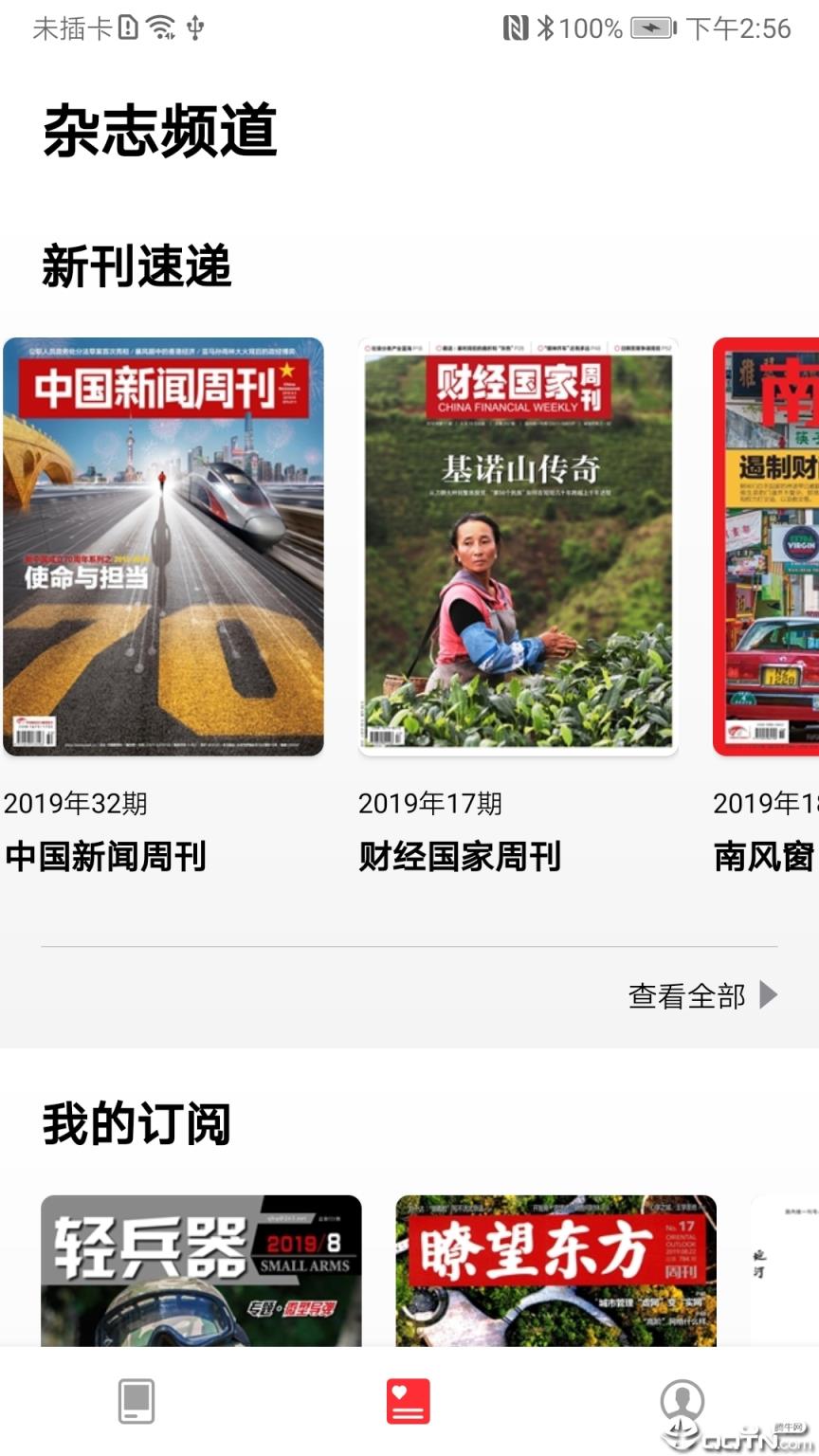Select the 财经国家周刊 title text
This screenshot has height=1456, width=819.
point(461,856)
